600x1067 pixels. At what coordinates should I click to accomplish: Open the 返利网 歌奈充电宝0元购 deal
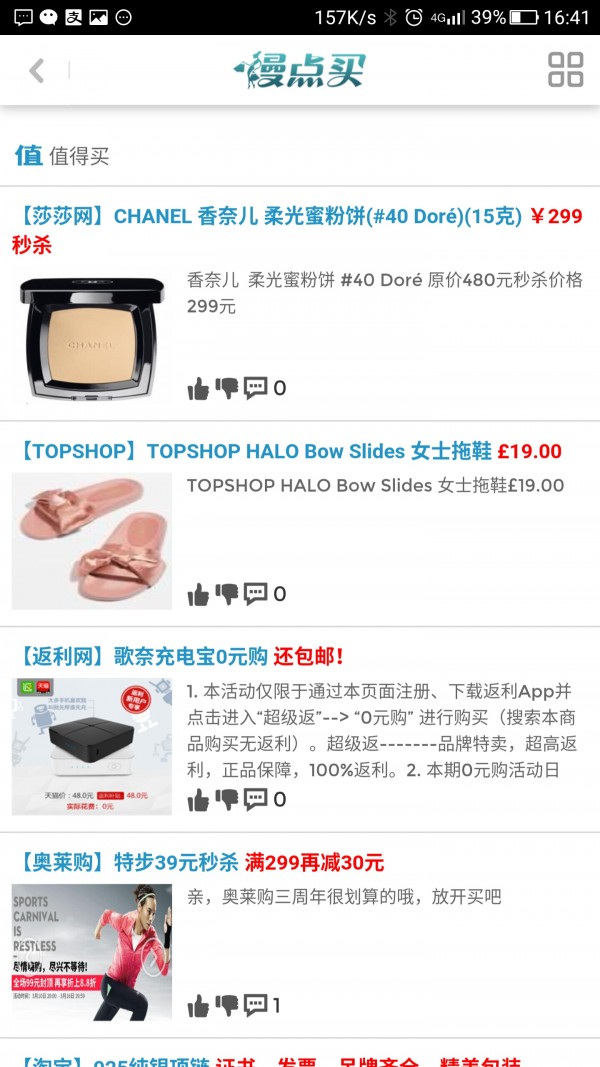[180, 657]
